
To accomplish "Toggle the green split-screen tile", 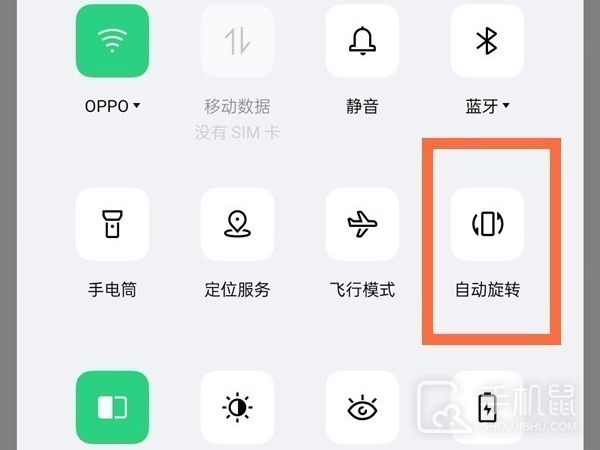I will click(112, 408).
